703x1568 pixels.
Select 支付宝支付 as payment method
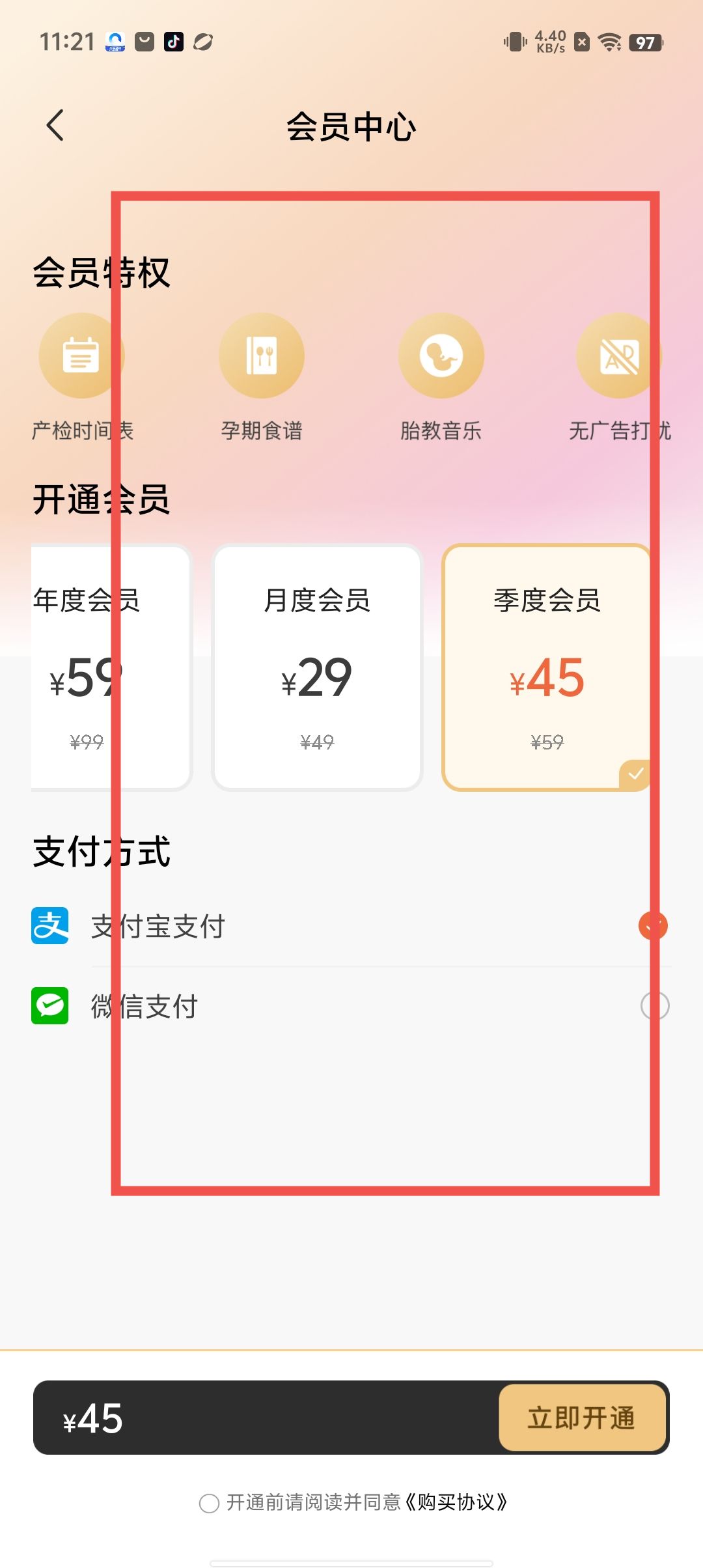click(653, 925)
